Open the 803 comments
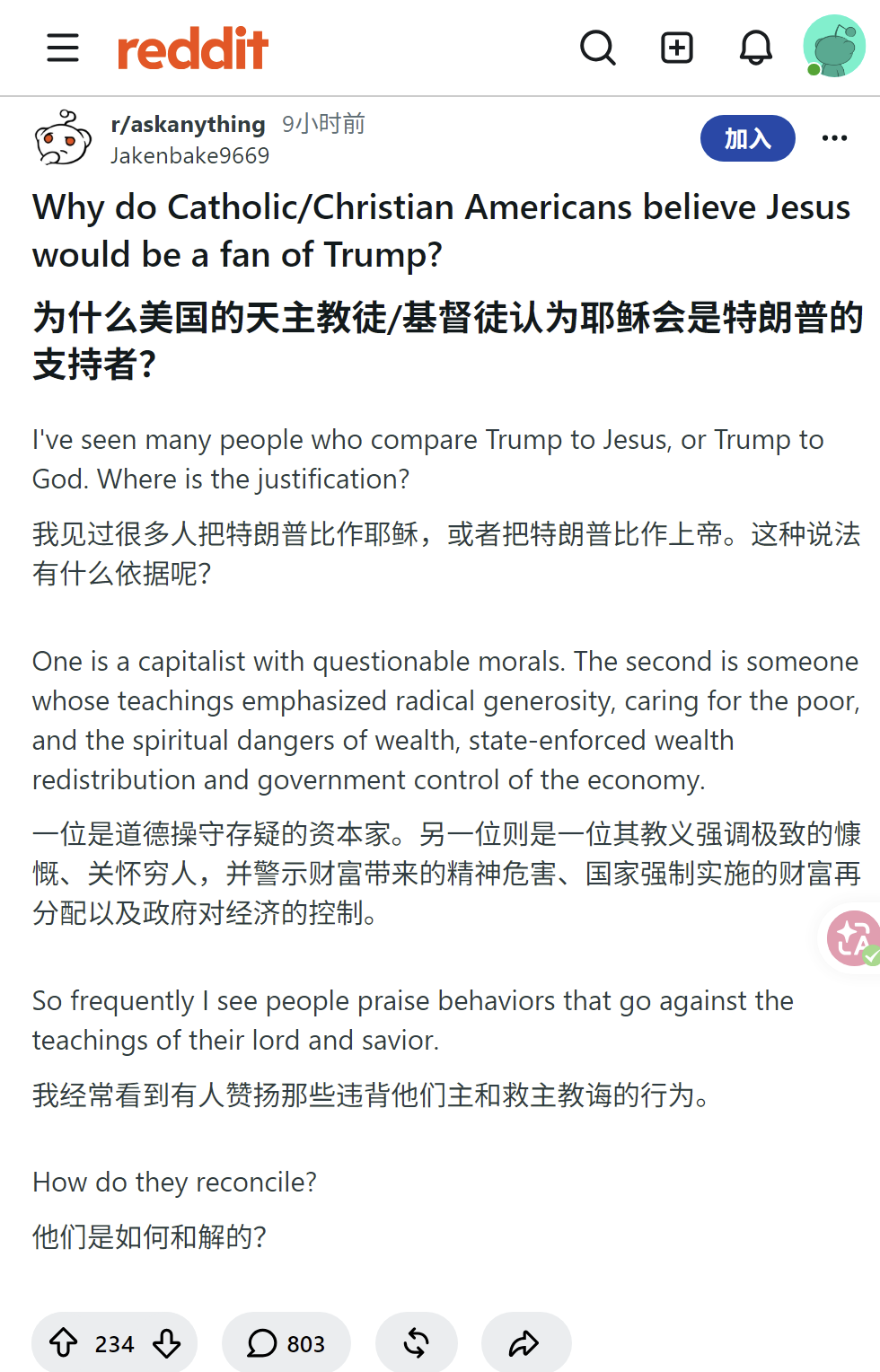The height and width of the screenshot is (1372, 880). coord(286,1343)
